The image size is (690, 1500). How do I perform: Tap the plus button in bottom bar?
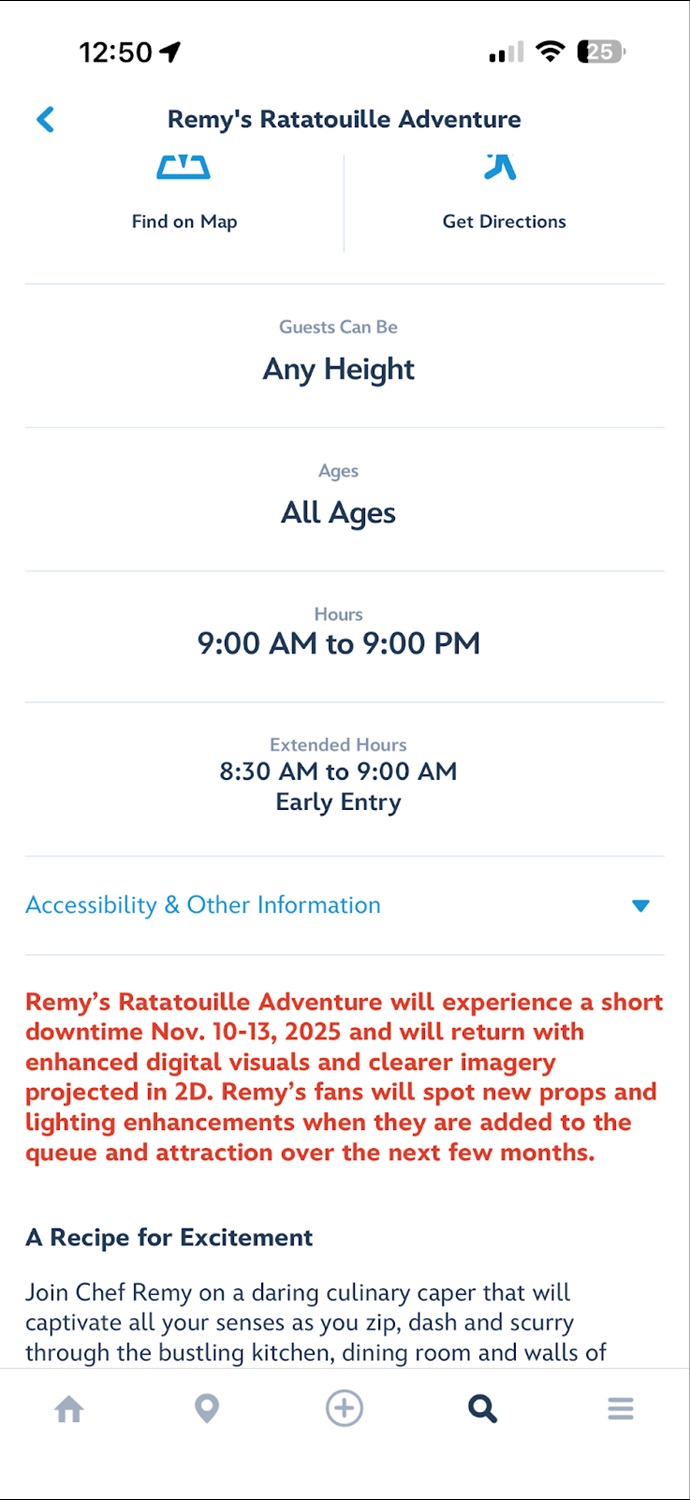[344, 1410]
